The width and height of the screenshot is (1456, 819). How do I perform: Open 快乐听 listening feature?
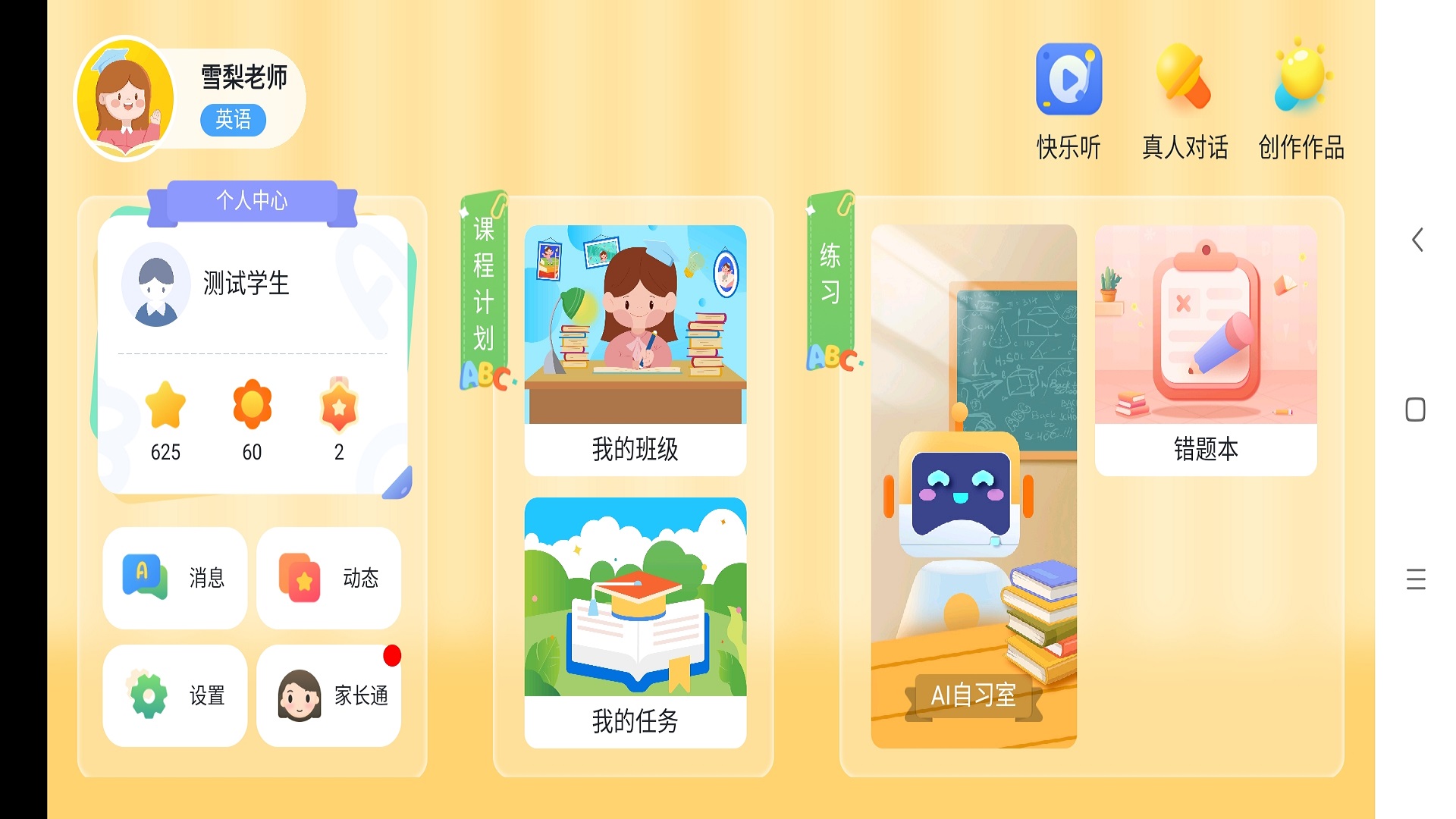point(1068,99)
